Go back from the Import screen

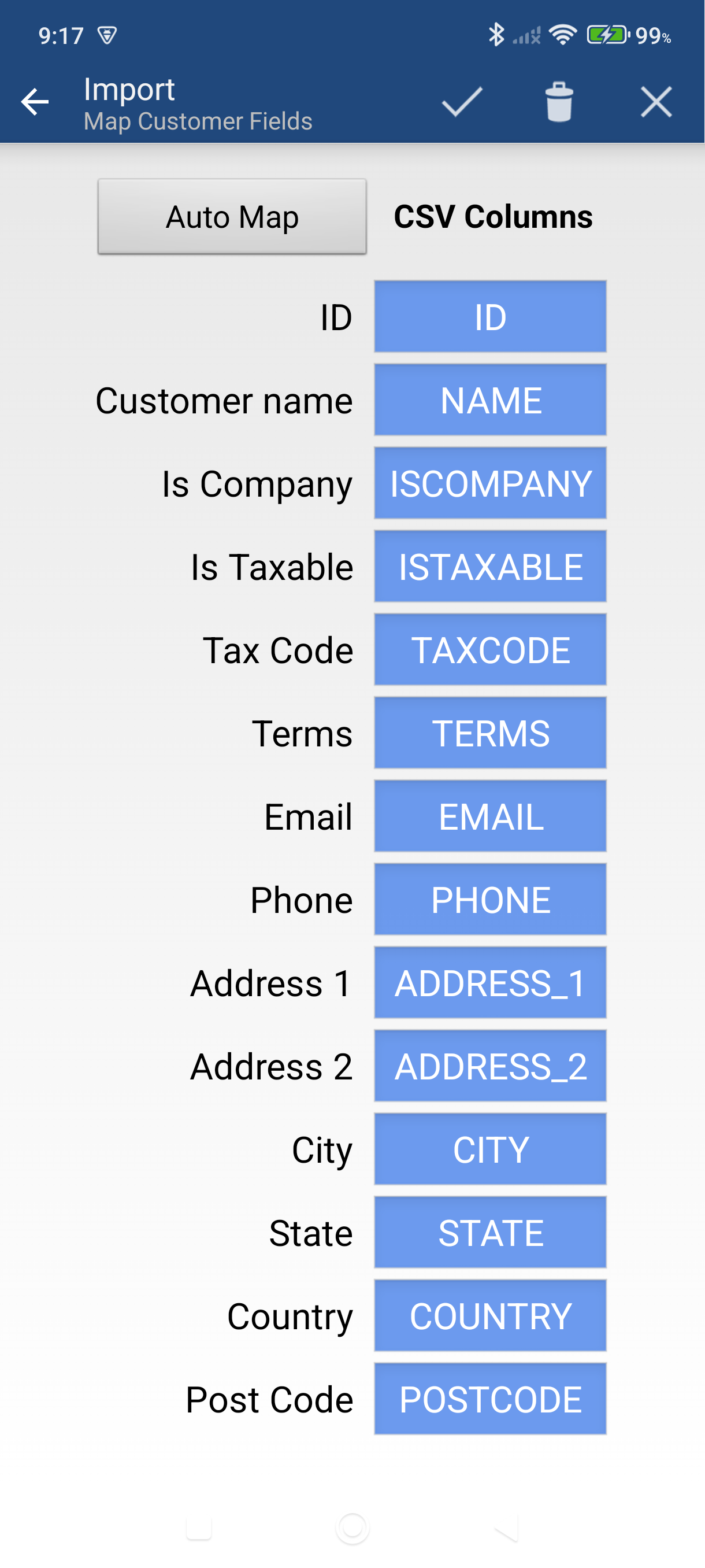35,102
